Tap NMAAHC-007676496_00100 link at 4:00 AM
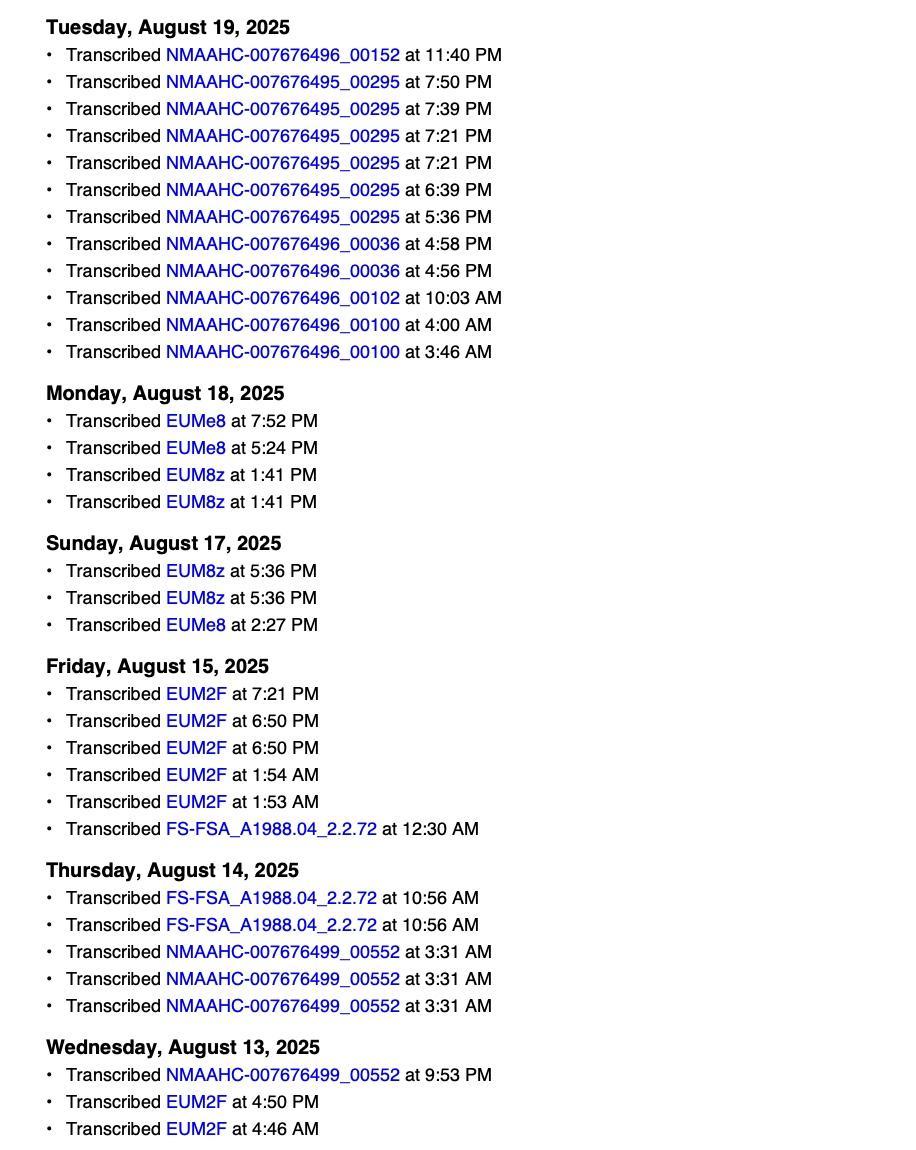The width and height of the screenshot is (916, 1150). (x=282, y=325)
